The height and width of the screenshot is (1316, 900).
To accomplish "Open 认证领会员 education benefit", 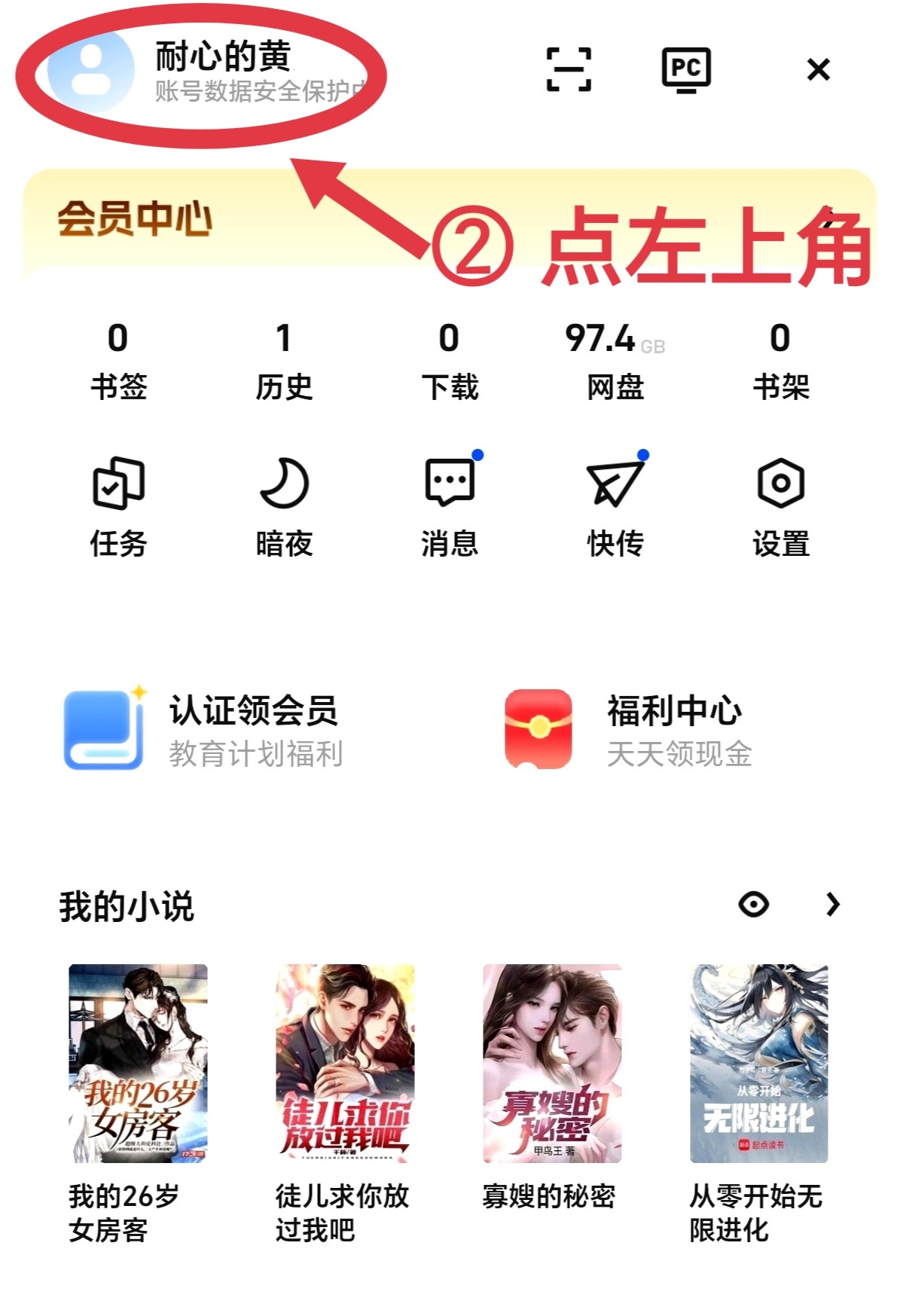I will [205, 730].
